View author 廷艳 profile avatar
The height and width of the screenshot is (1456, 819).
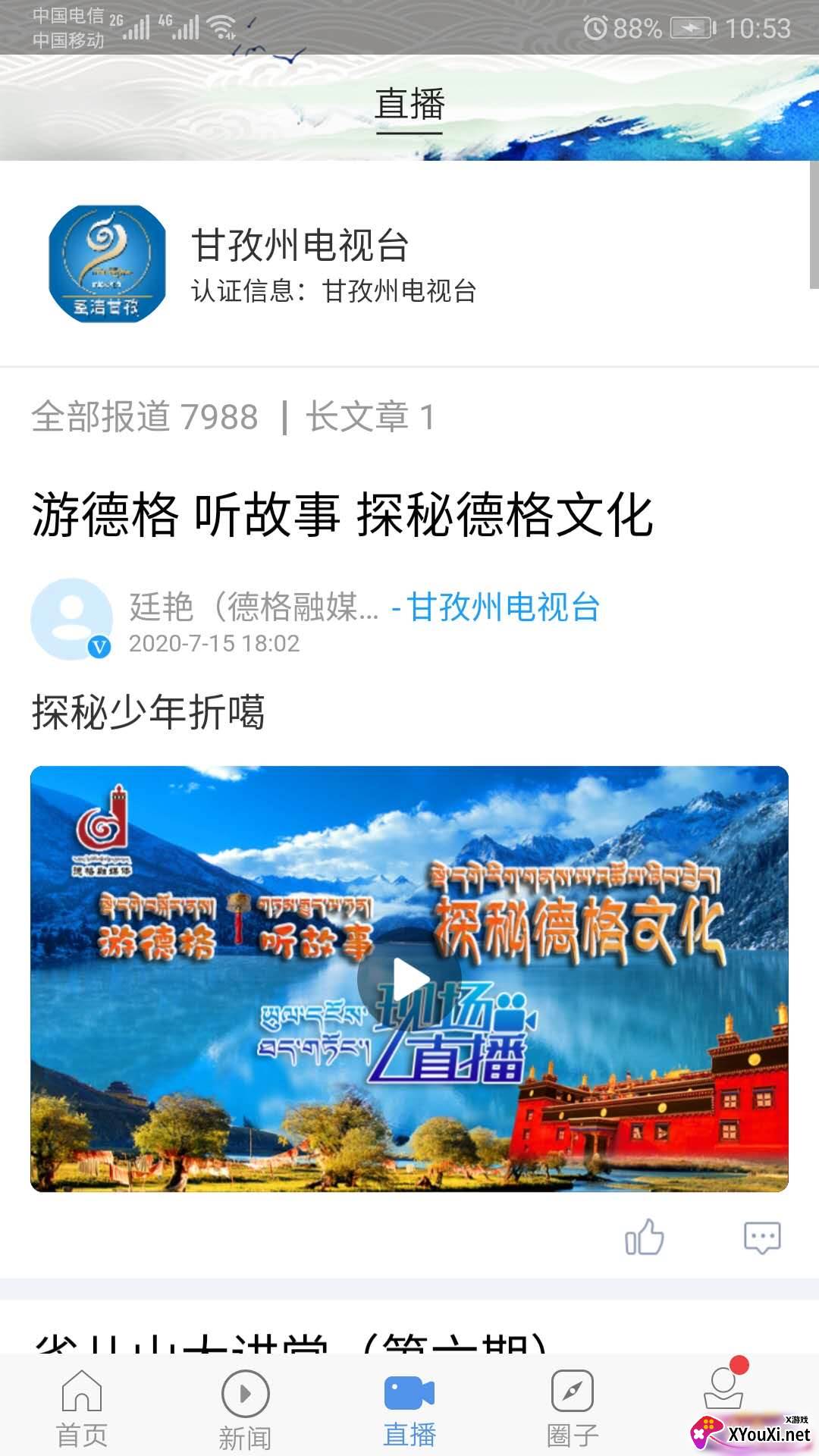coord(71,619)
